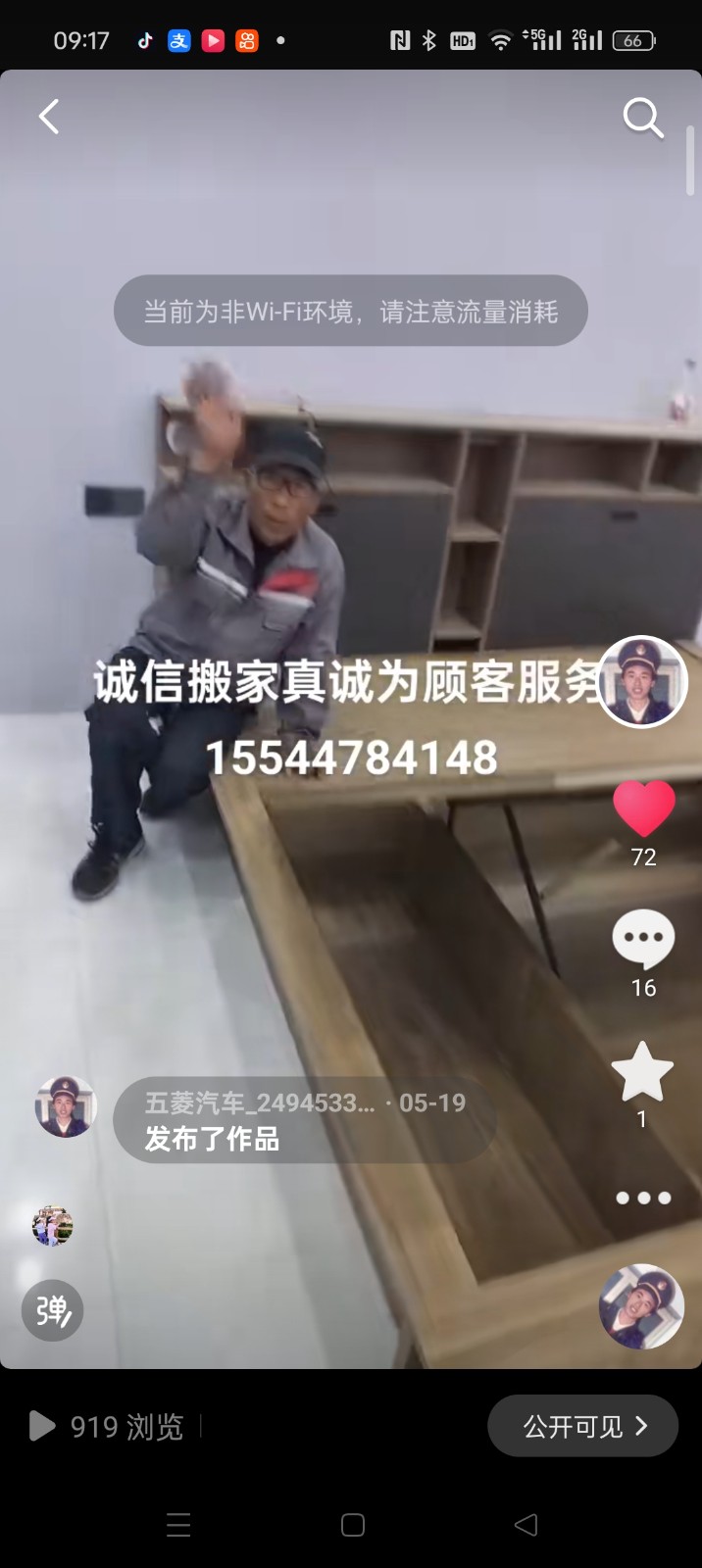
Task: Open the search magnifier icon
Action: point(643,118)
